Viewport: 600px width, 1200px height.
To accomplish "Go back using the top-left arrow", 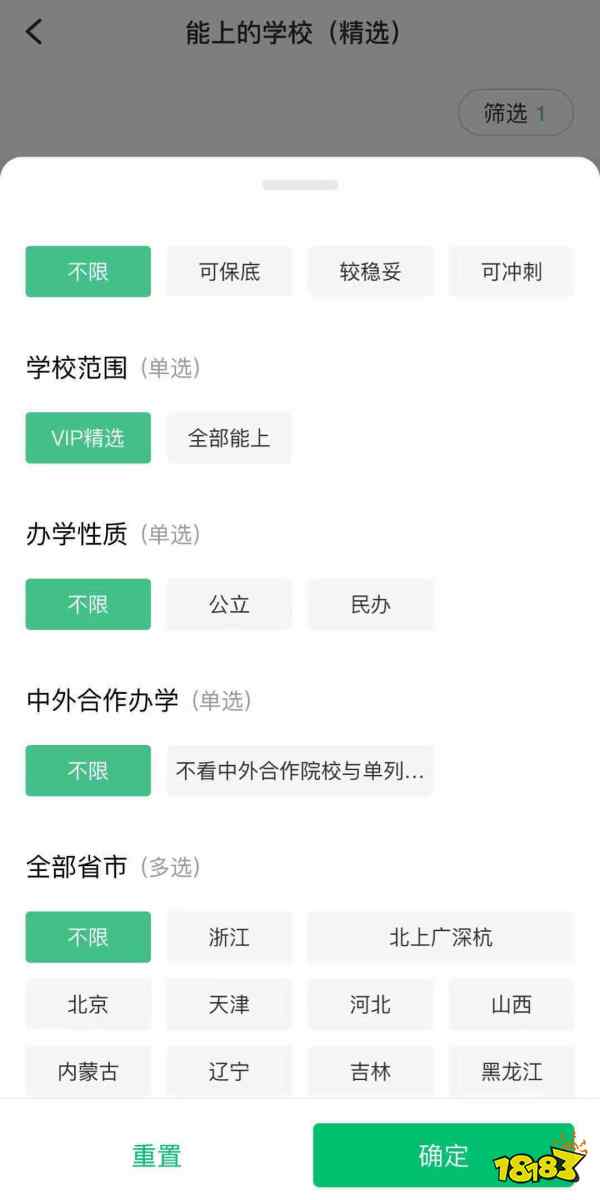I will click(34, 32).
